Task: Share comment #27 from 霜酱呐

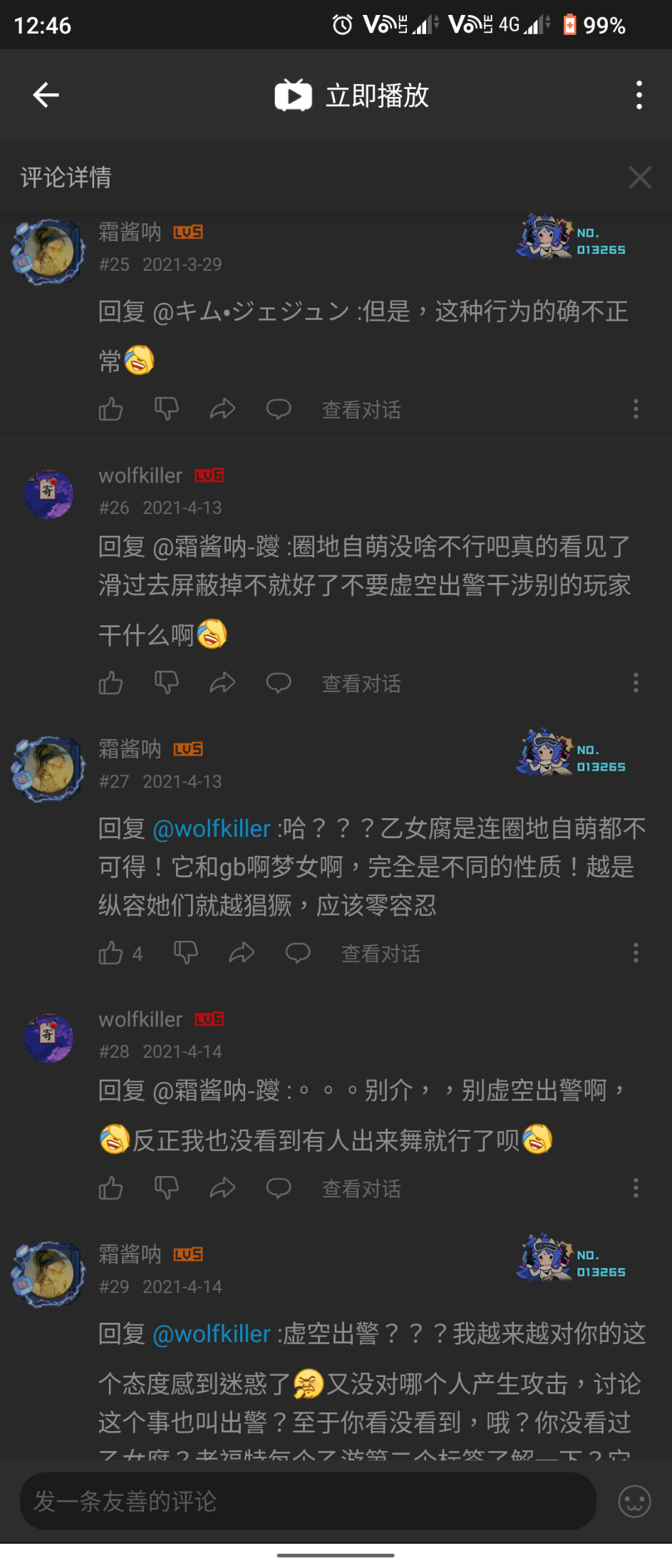Action: click(x=242, y=953)
